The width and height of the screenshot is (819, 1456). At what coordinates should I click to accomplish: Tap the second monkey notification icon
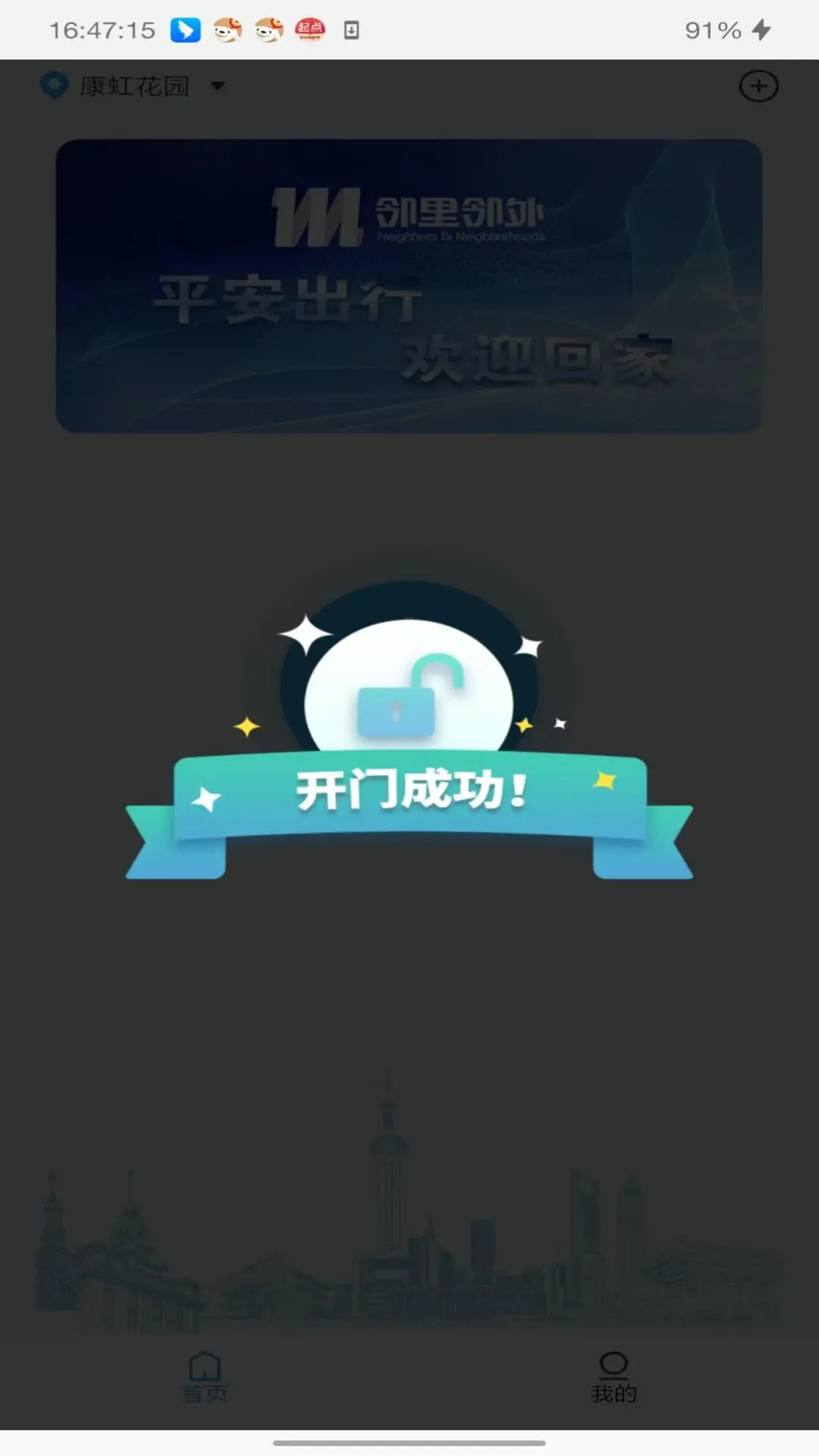269,30
